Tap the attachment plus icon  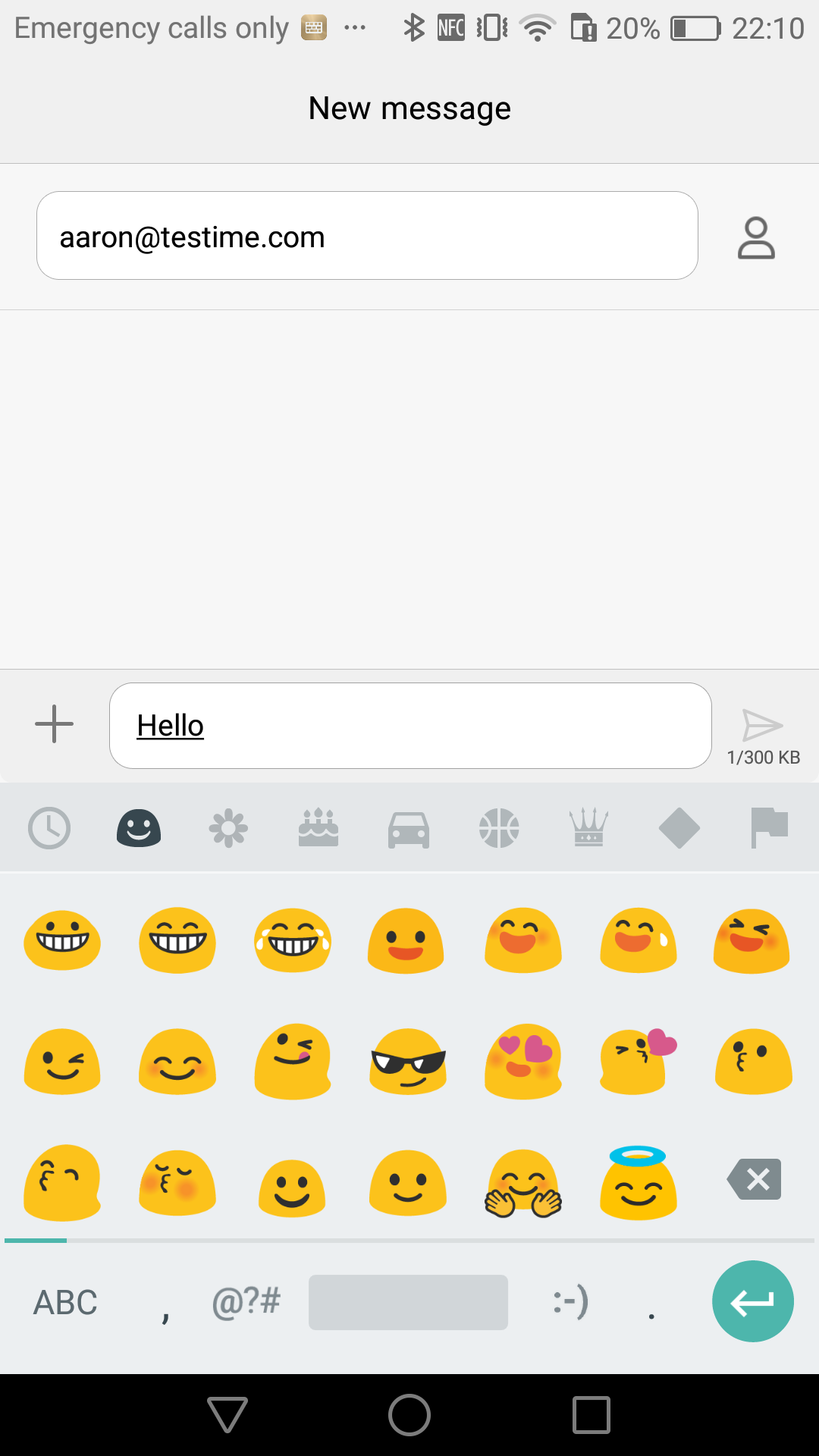pos(55,724)
